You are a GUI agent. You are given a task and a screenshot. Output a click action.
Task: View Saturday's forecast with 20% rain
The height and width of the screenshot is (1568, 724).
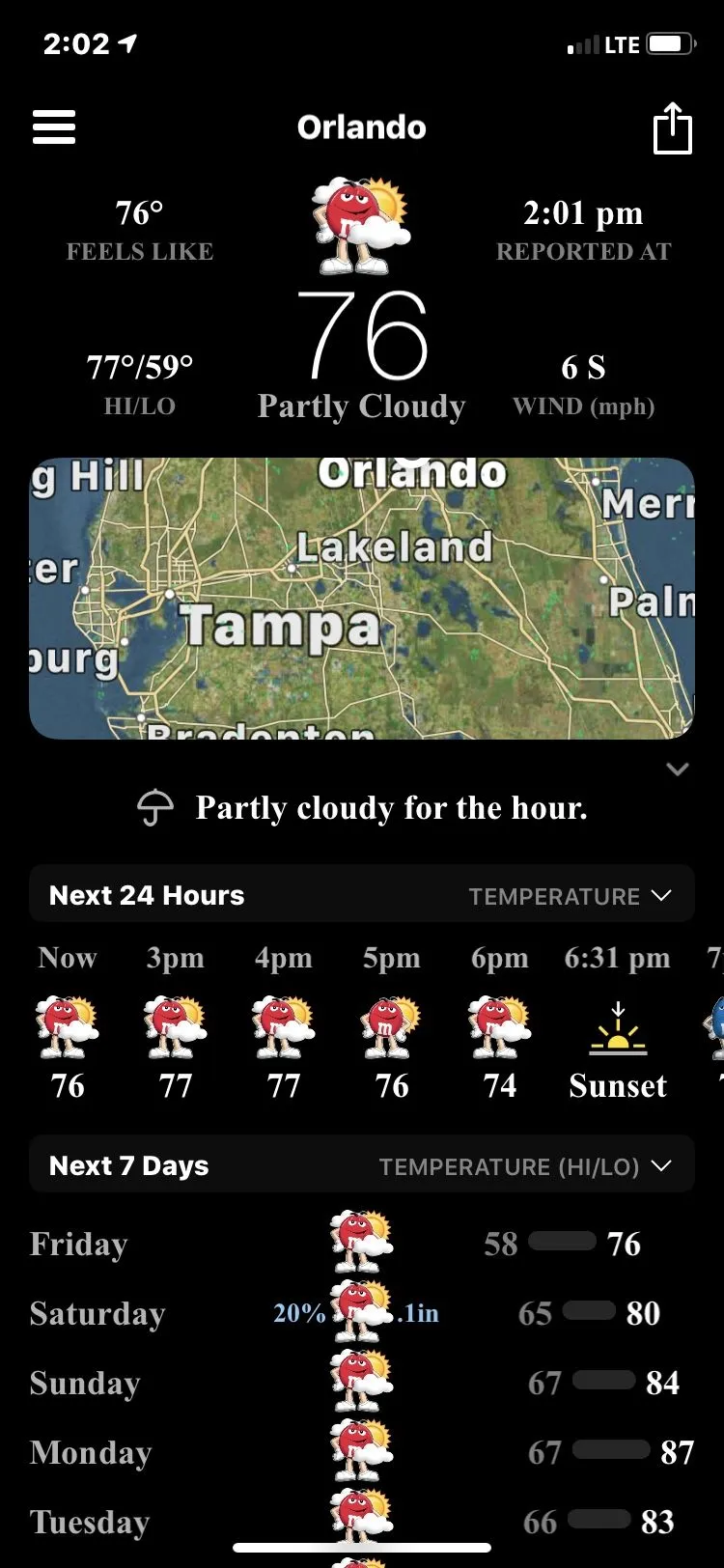click(362, 1313)
